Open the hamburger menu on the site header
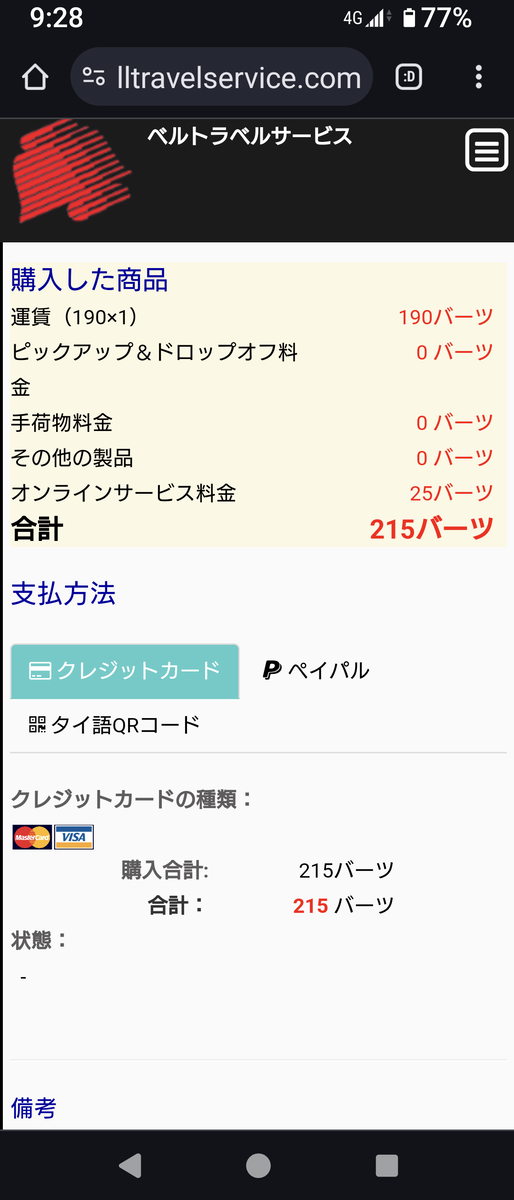Screen dimensions: 514x1200 (486, 151)
